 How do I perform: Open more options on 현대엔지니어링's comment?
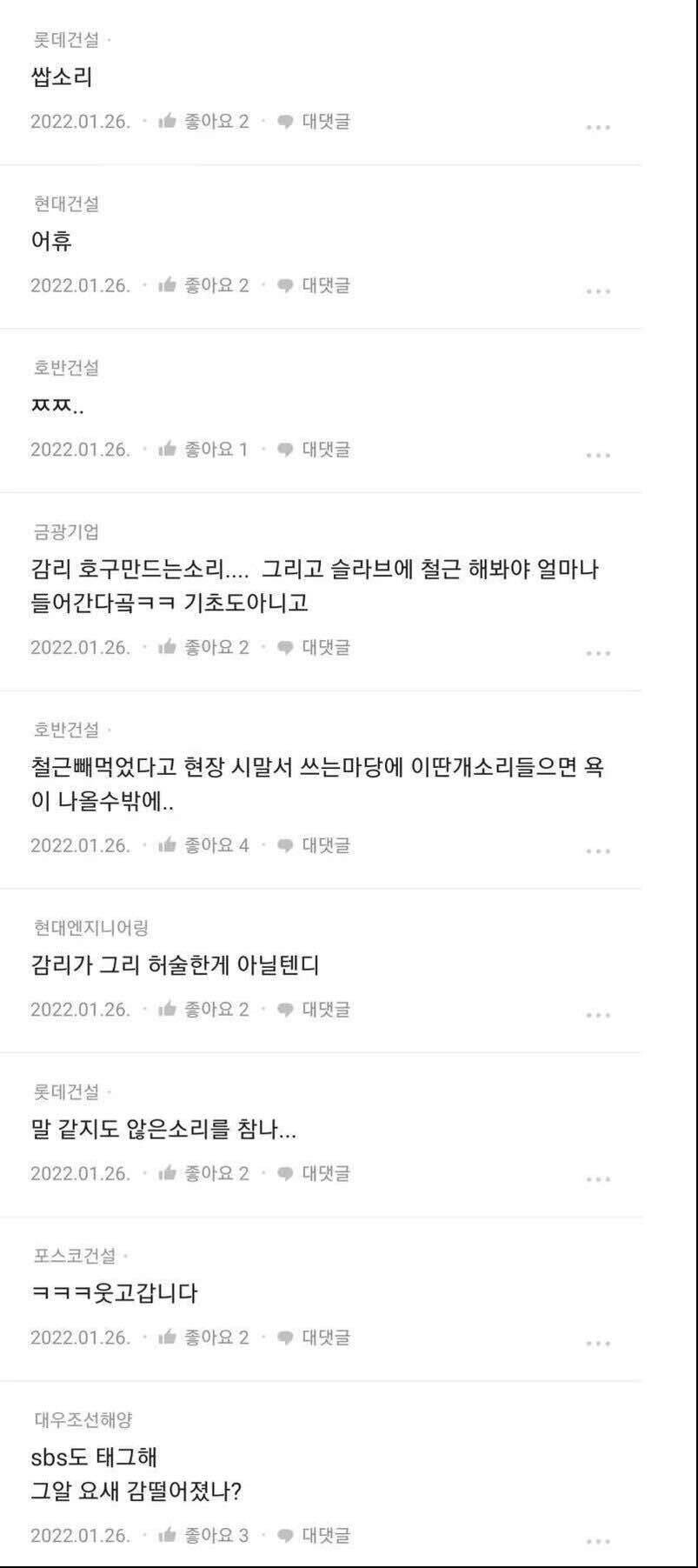pos(598,1015)
